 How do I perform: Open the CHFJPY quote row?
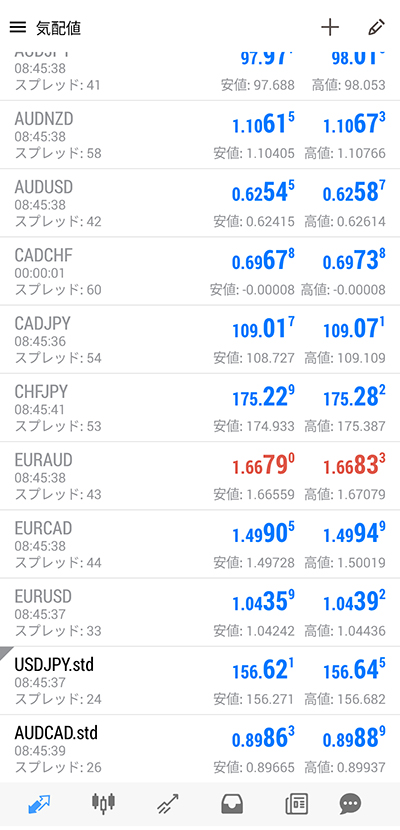click(x=200, y=408)
